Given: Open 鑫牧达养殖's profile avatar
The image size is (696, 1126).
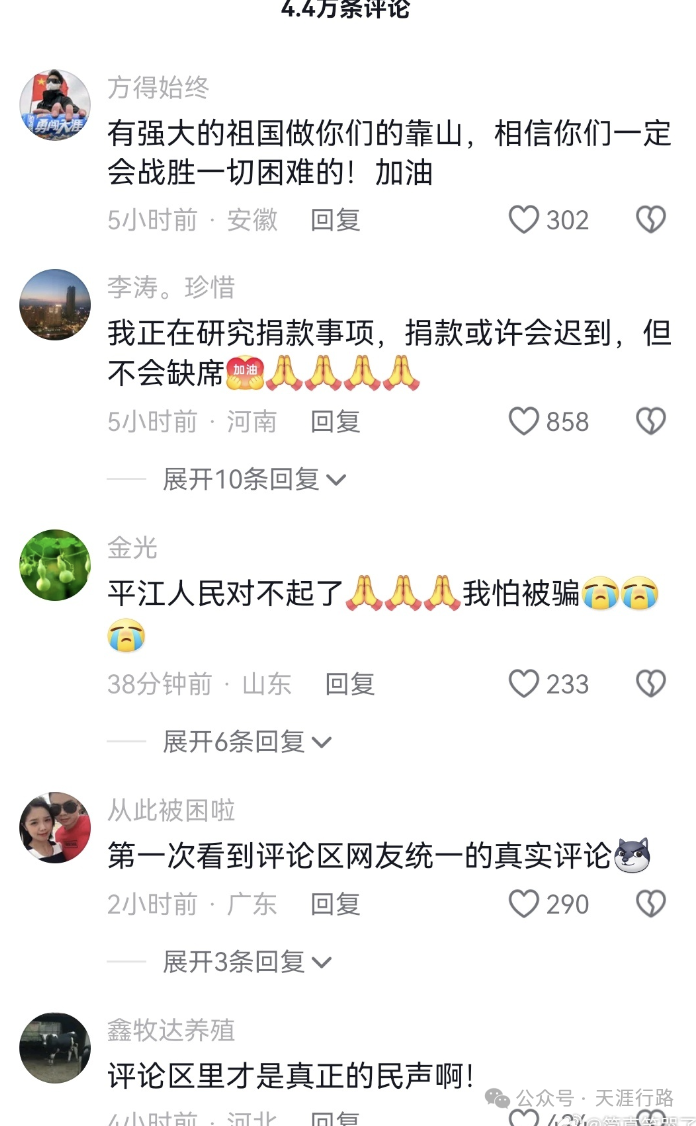Looking at the screenshot, I should (x=55, y=1048).
